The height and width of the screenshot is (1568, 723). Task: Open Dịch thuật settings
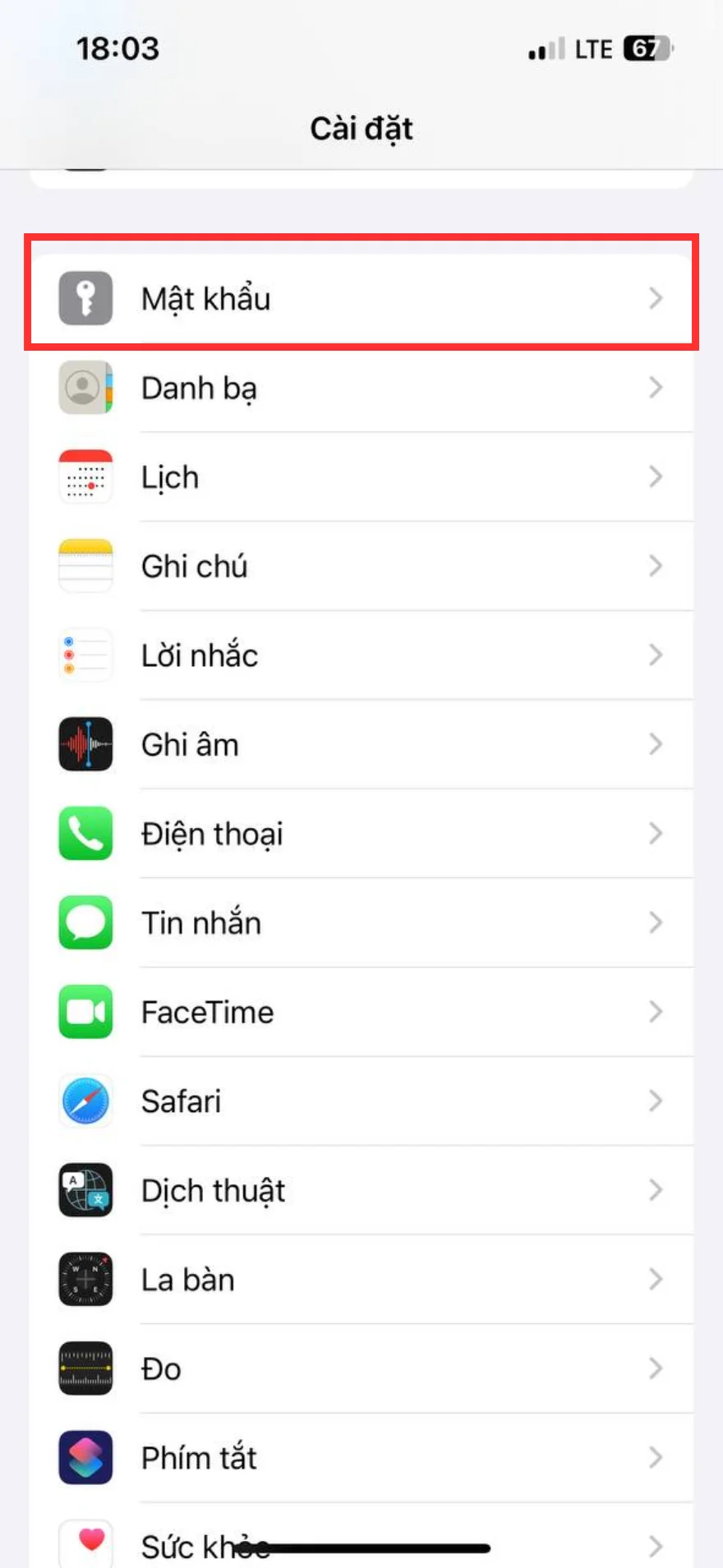click(361, 1190)
